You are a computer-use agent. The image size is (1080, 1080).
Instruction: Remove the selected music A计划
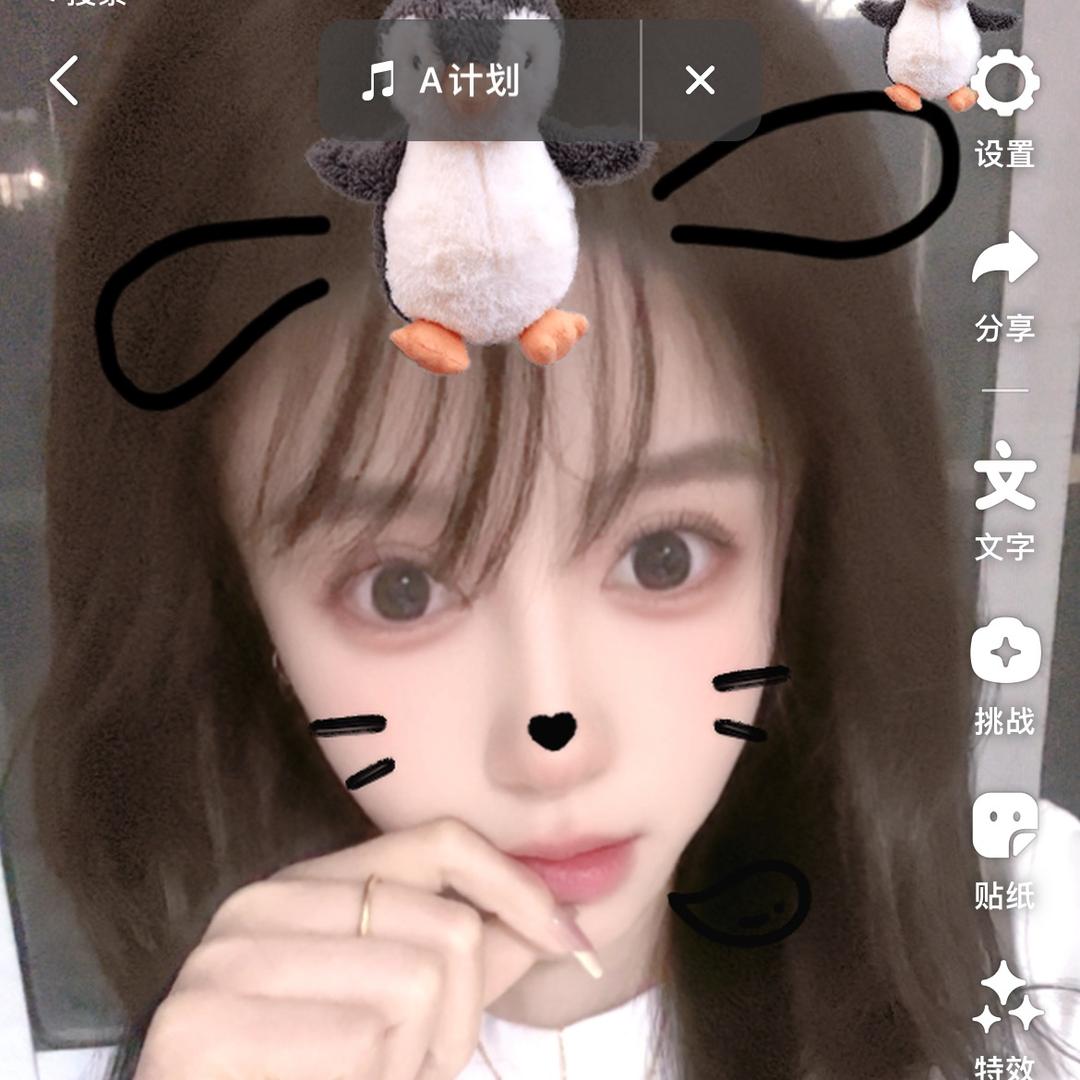[x=700, y=81]
